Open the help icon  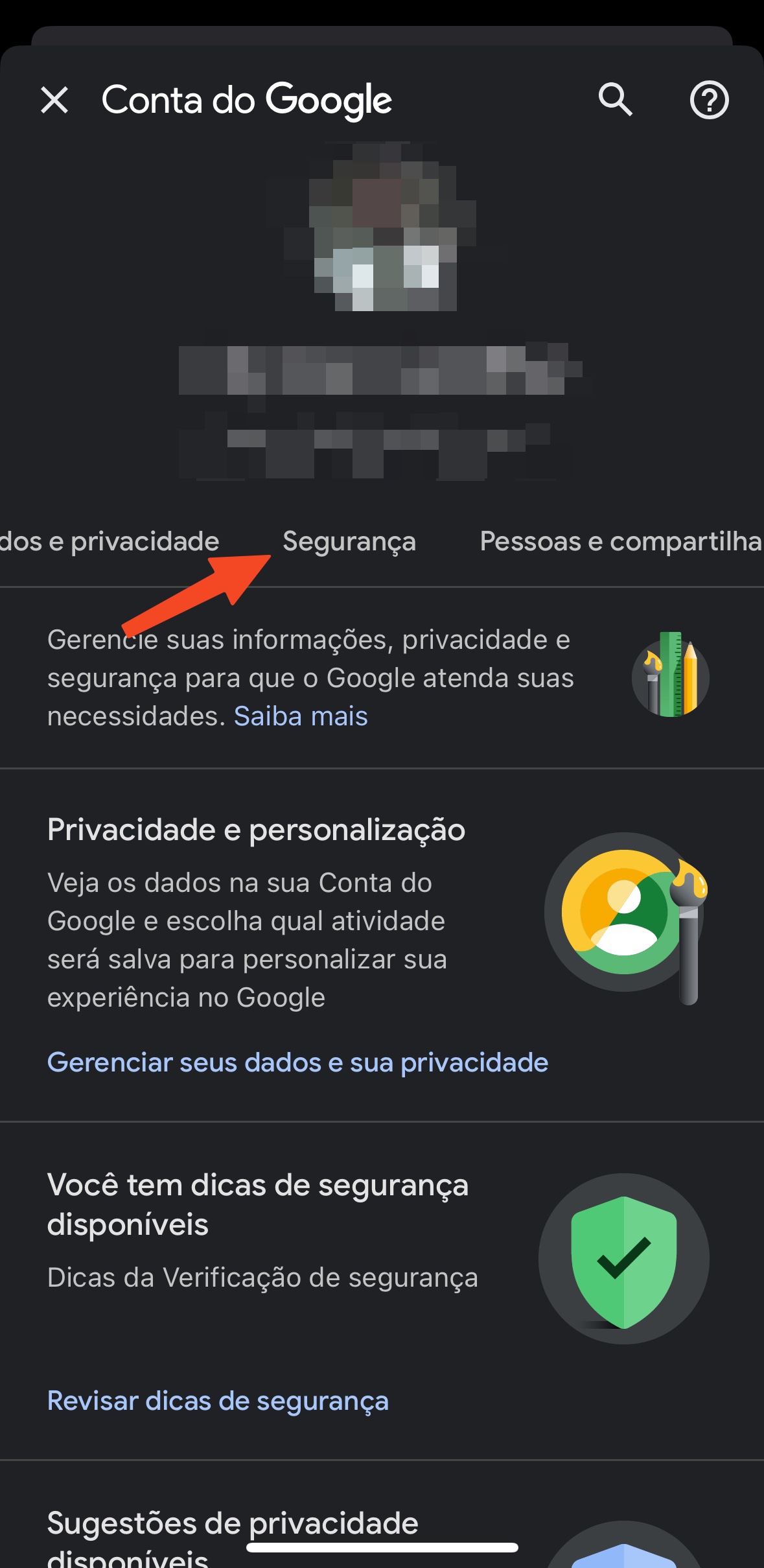click(x=709, y=100)
